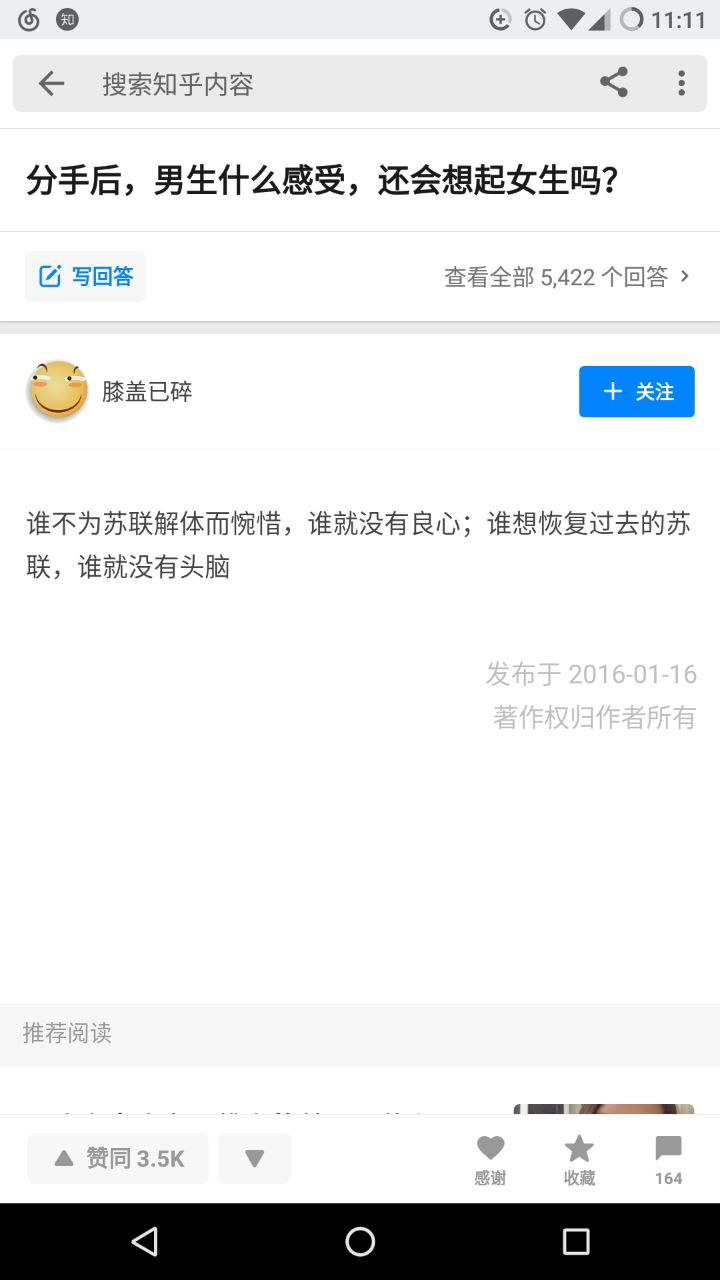Thank the author with 感谢 heart
This screenshot has height=1280, width=720.
click(x=490, y=1159)
